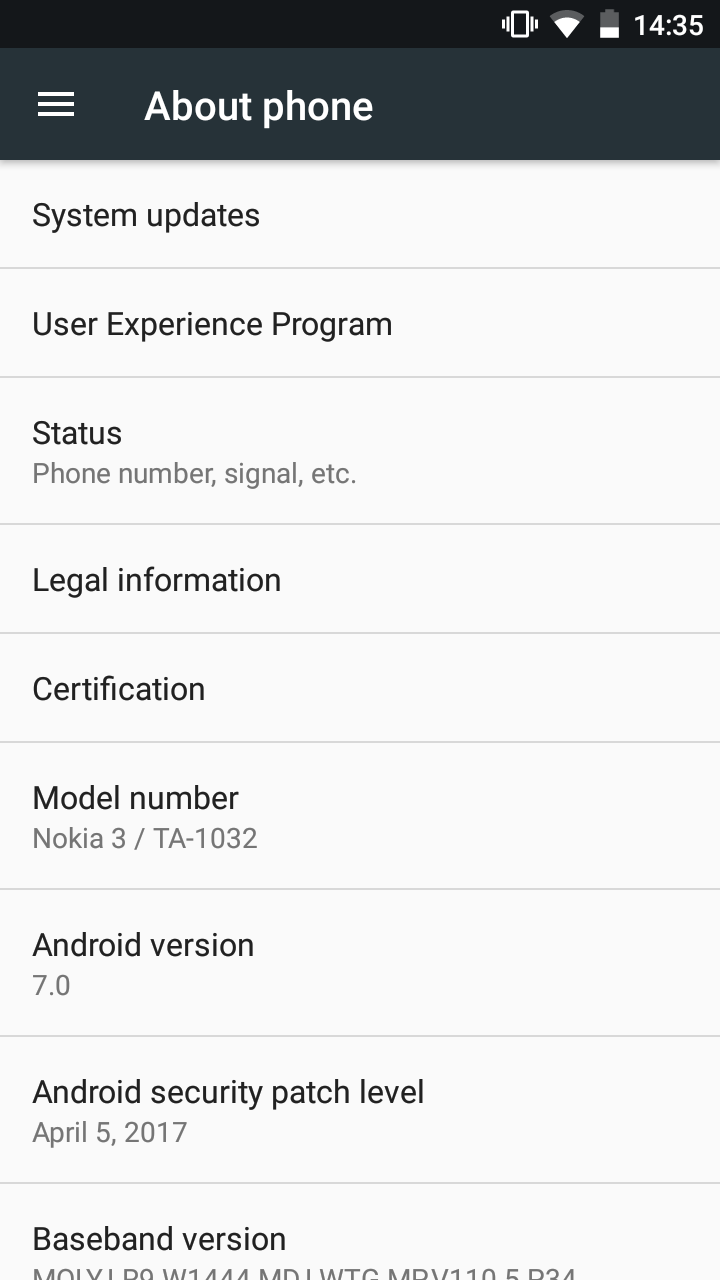Tap the Model number row
The width and height of the screenshot is (720, 1280).
[360, 817]
